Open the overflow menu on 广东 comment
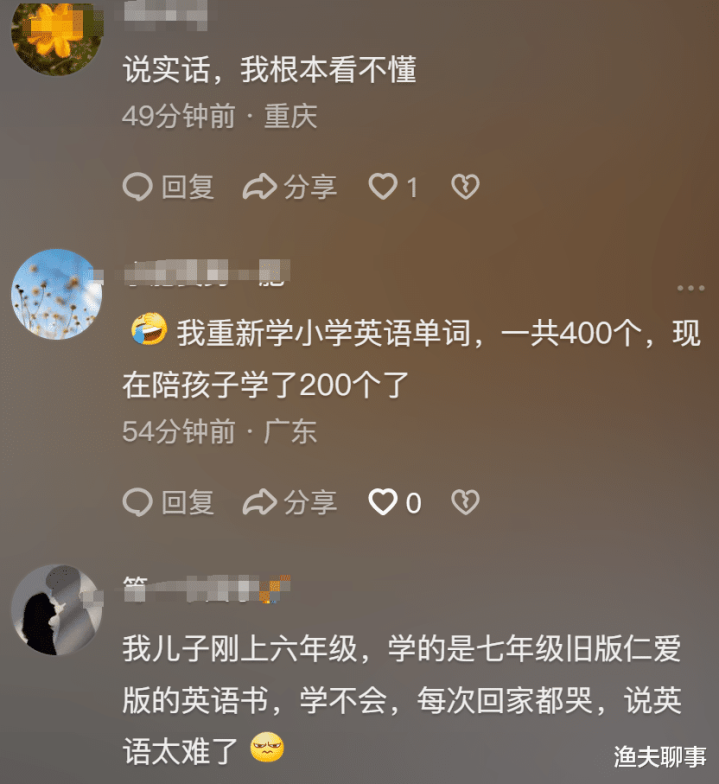The image size is (719, 784). coord(690,289)
